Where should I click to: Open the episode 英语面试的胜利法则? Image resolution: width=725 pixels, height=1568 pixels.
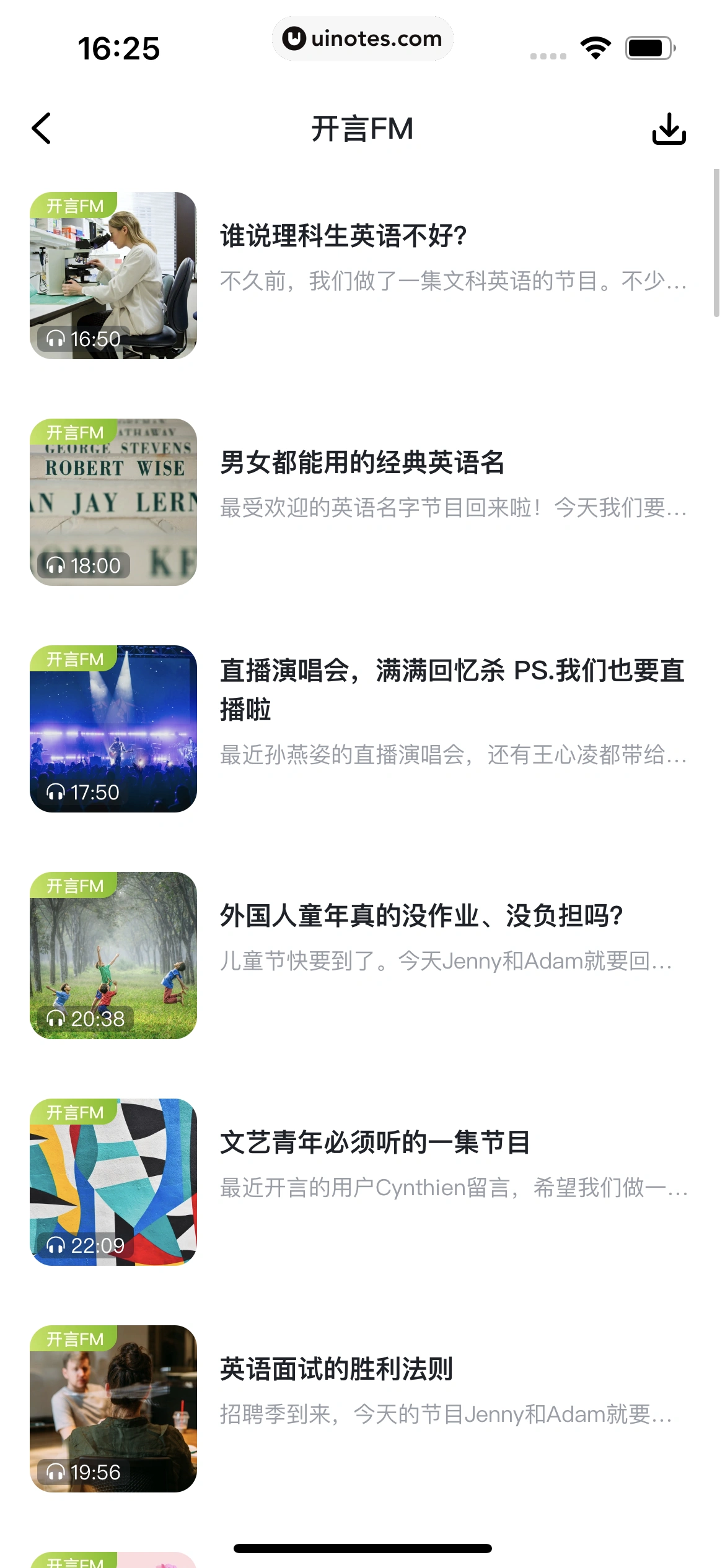click(x=336, y=1370)
